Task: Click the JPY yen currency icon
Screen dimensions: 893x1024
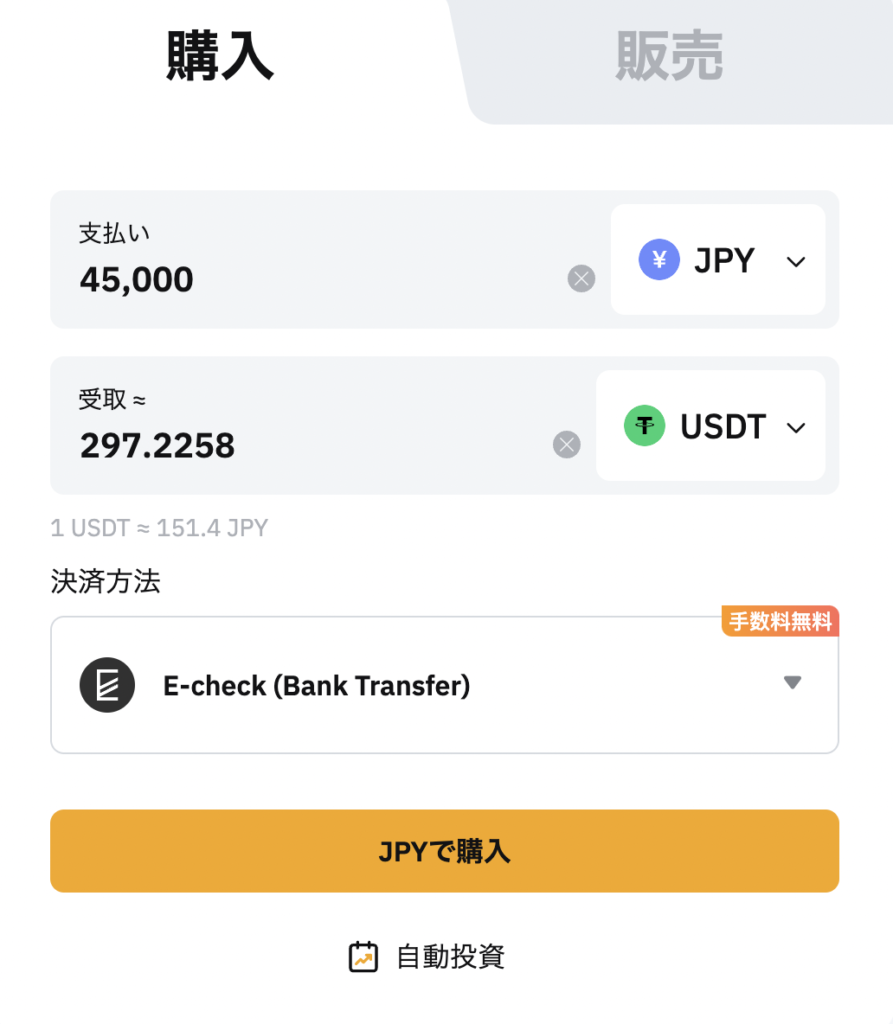Action: click(659, 260)
